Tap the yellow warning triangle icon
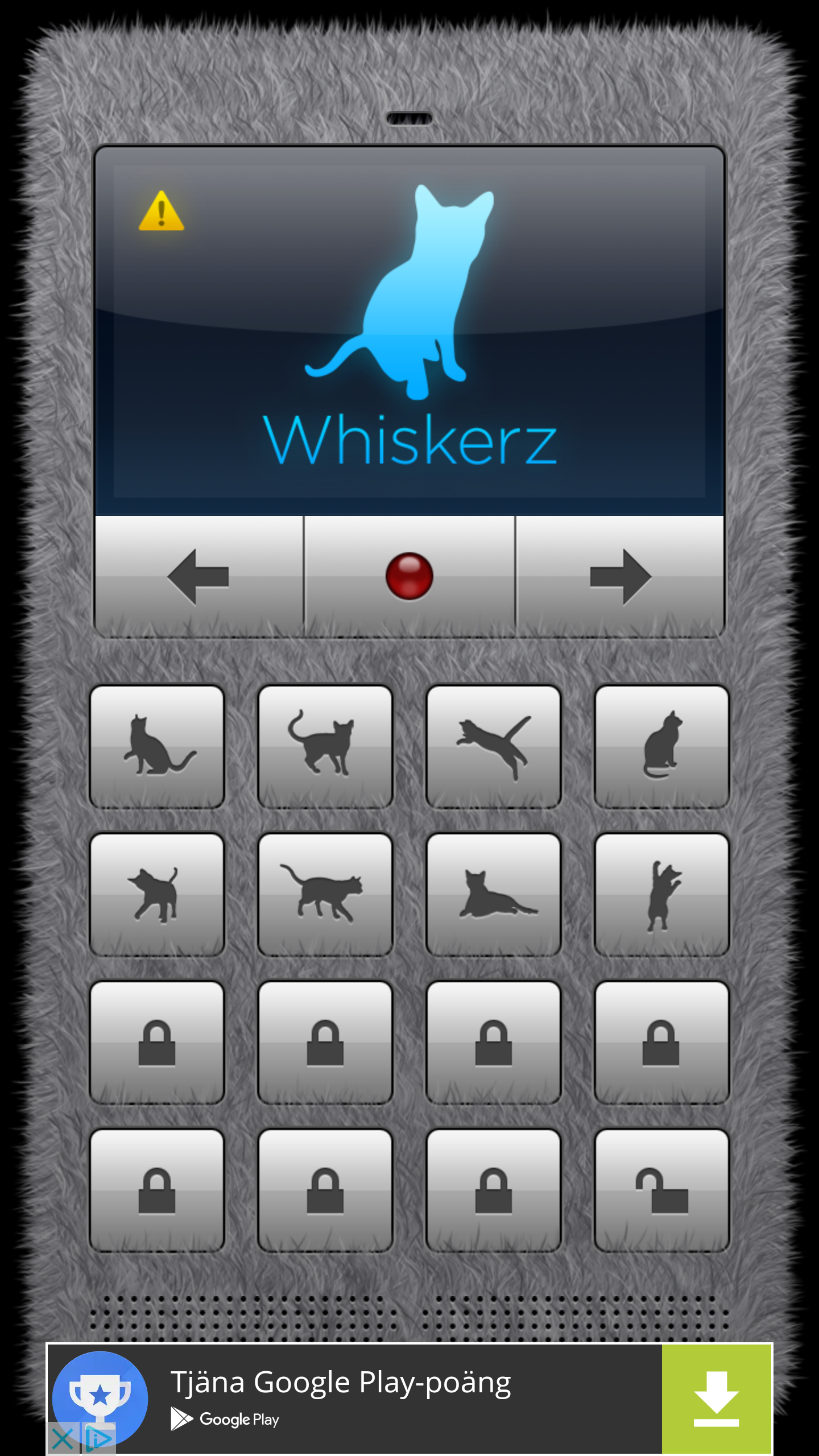The width and height of the screenshot is (819, 1456). (161, 212)
